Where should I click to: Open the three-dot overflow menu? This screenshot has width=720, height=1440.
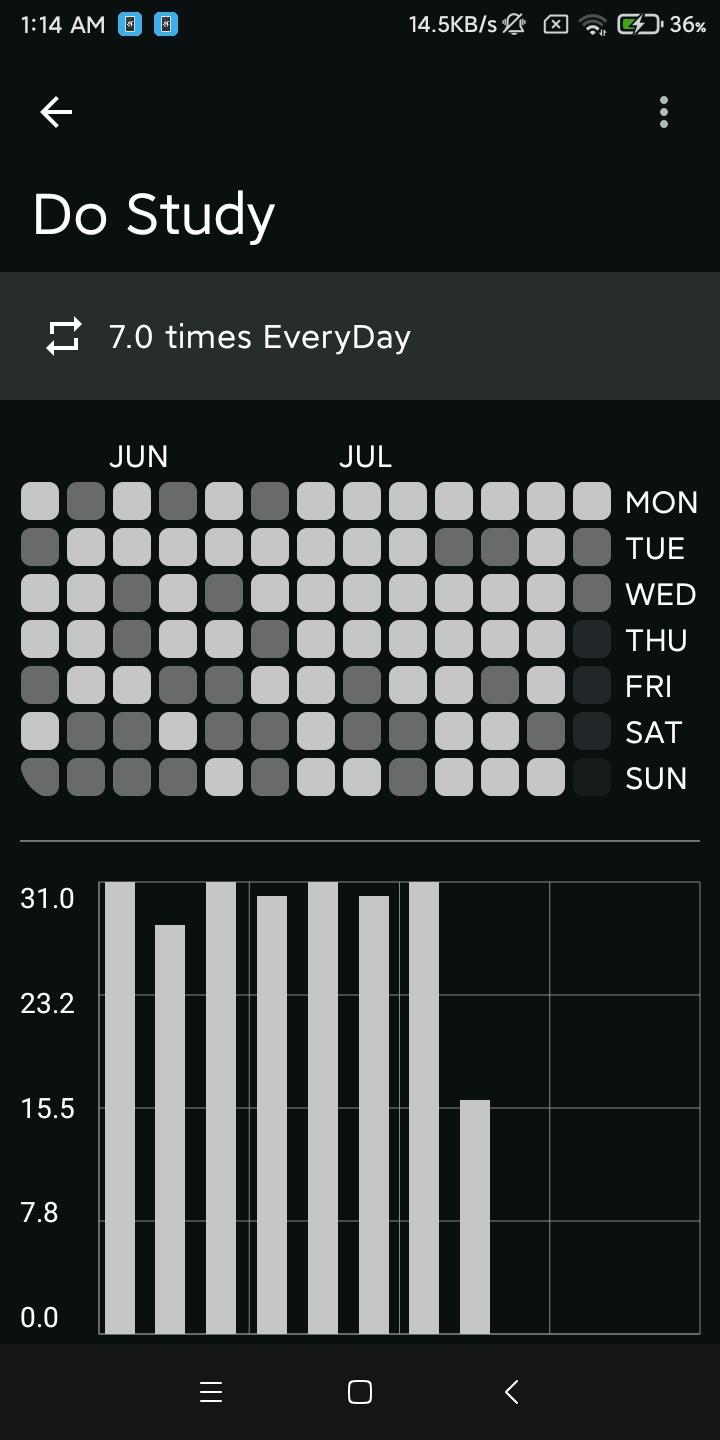tap(664, 112)
